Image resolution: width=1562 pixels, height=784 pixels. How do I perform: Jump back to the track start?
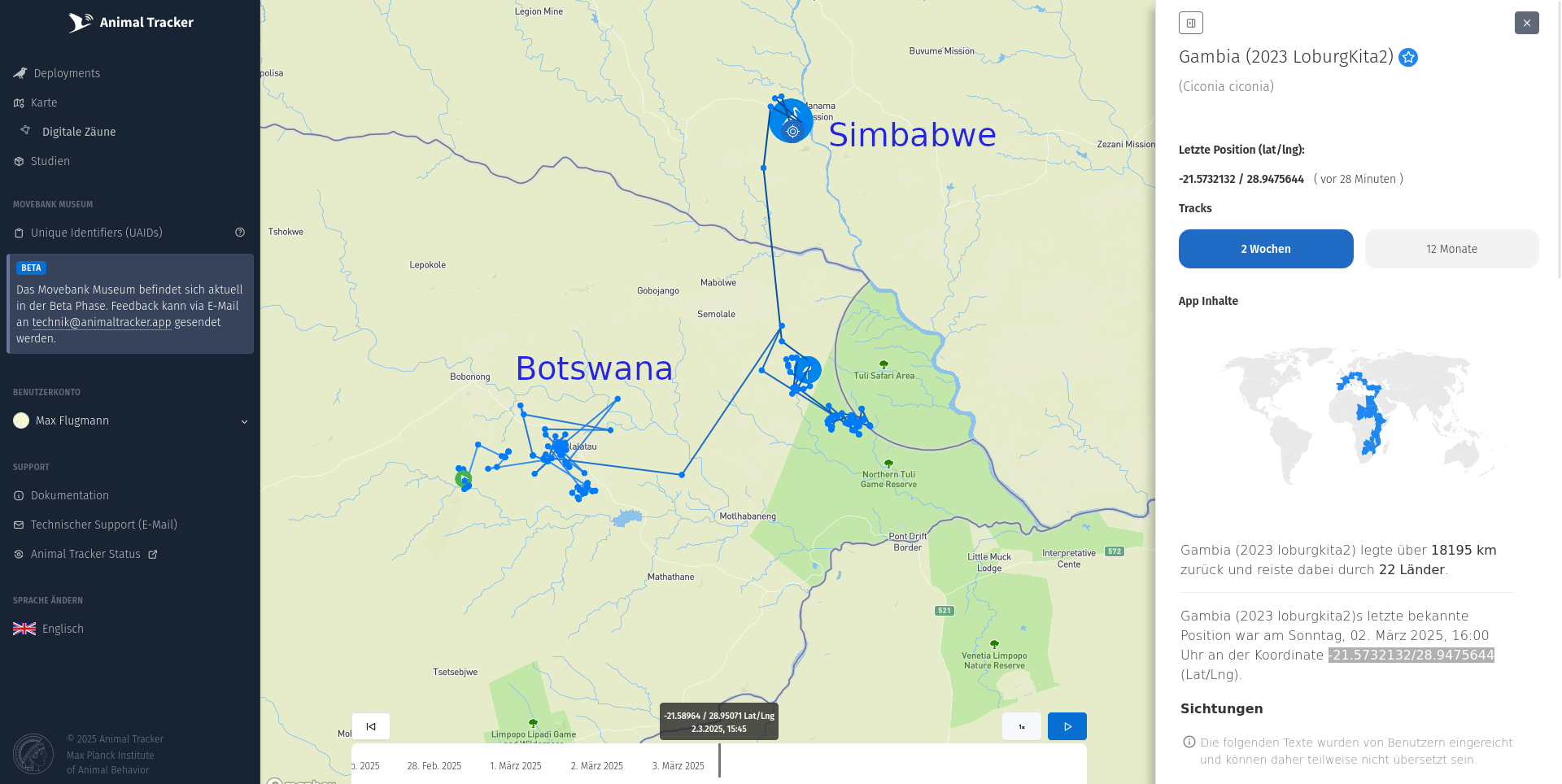pos(371,726)
